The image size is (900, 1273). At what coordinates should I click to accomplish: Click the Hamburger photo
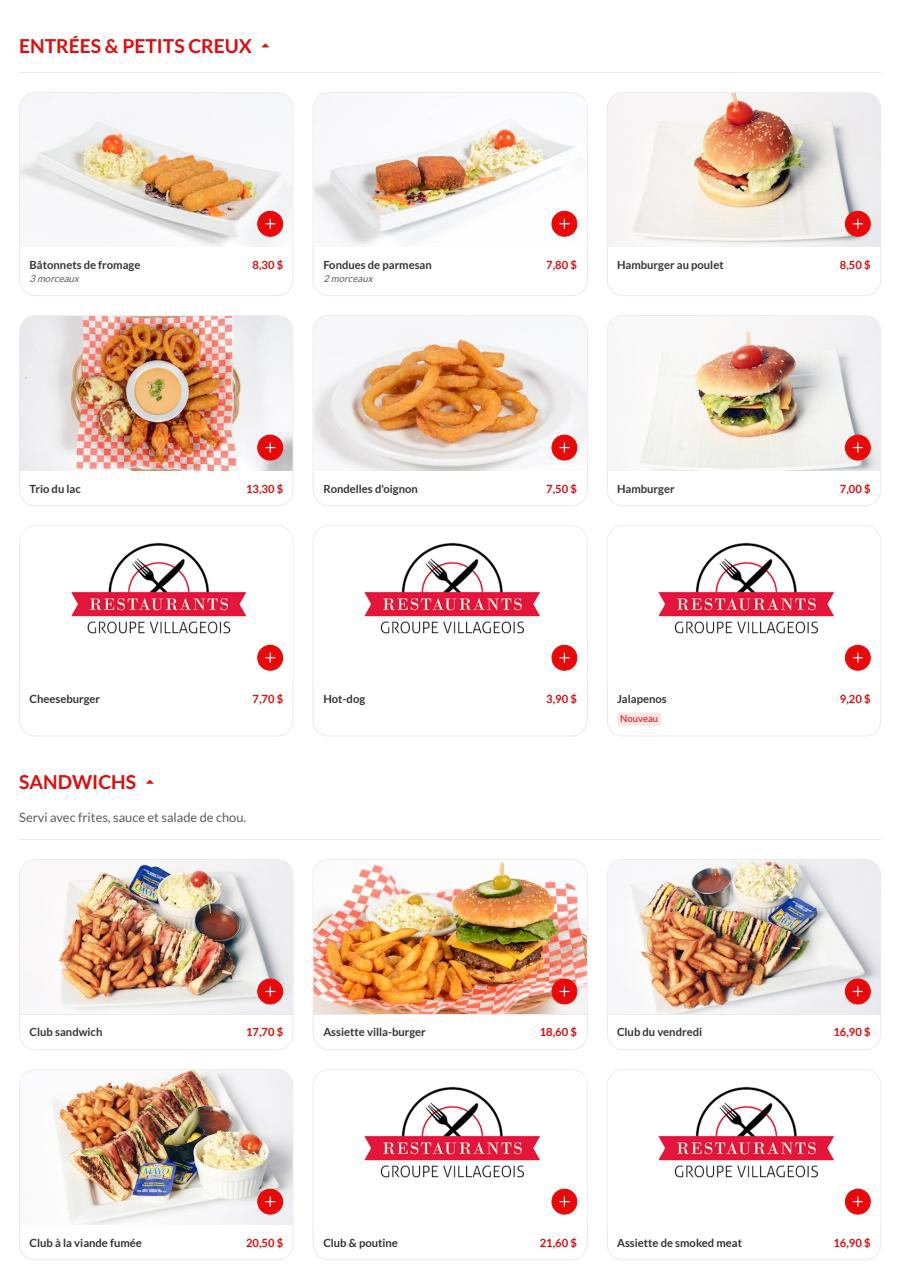tap(744, 390)
